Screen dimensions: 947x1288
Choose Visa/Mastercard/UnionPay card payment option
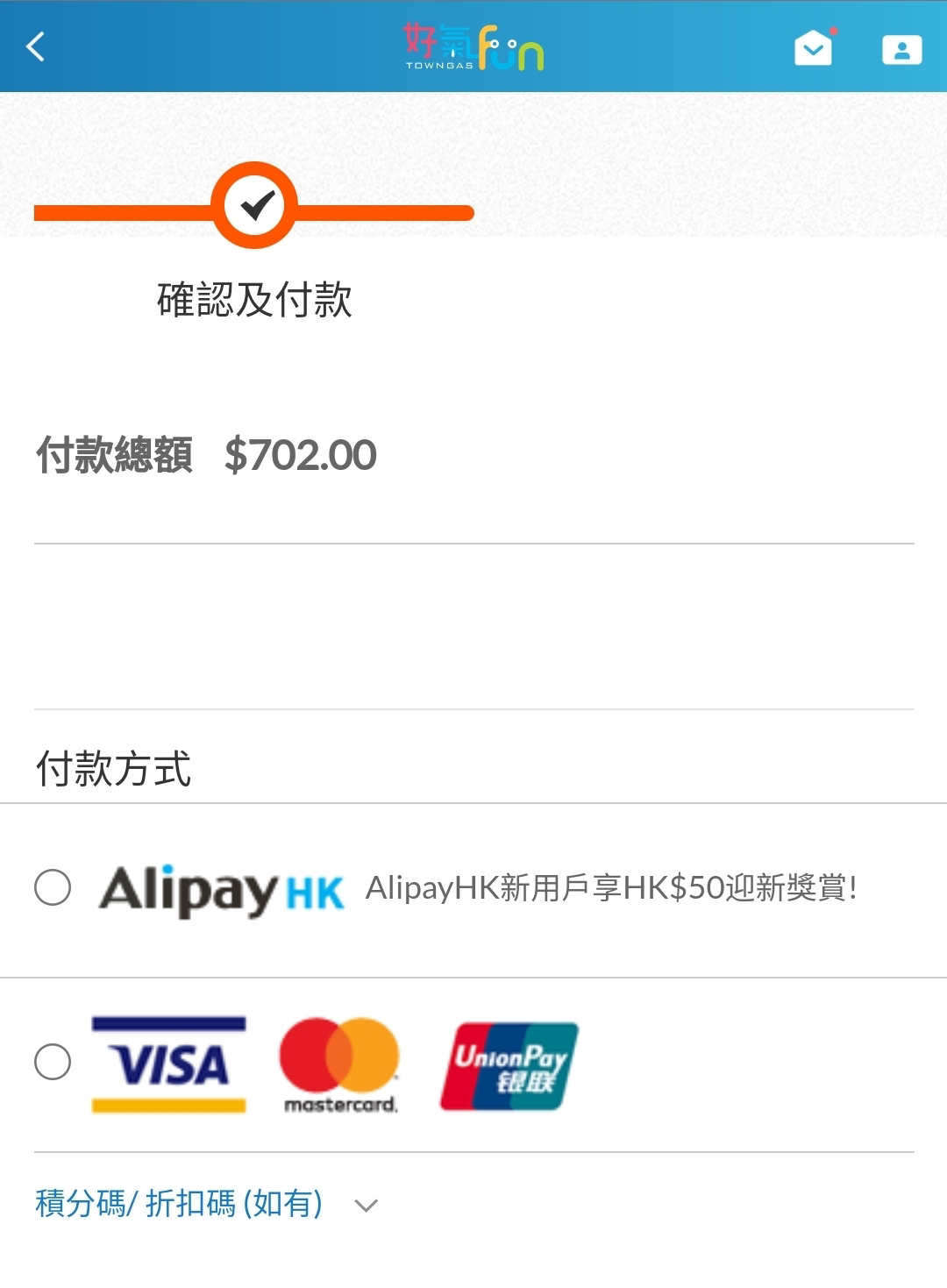53,1062
